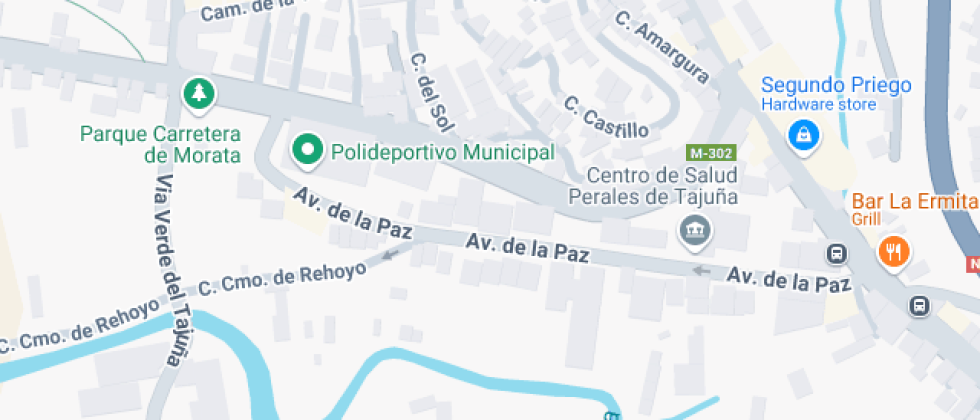Open the Bar La Ermita restaurant marker
This screenshot has height=420, width=980.
(893, 251)
